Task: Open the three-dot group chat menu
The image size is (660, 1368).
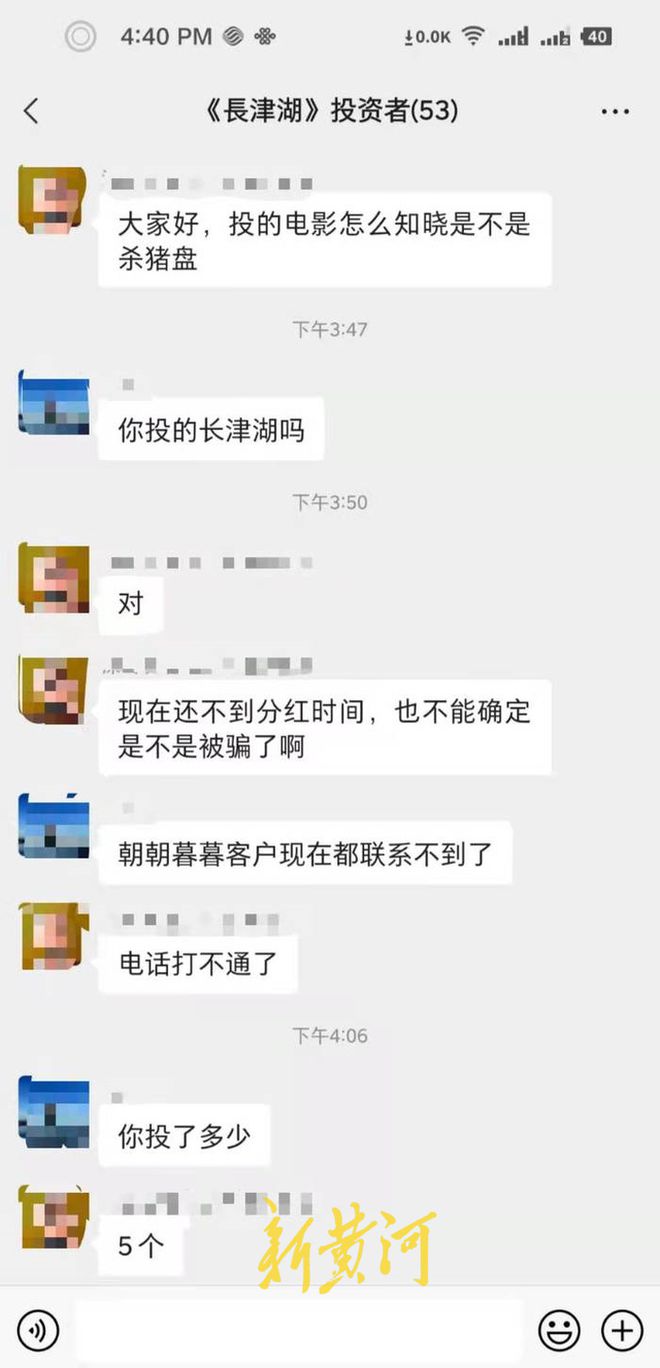Action: click(x=615, y=111)
